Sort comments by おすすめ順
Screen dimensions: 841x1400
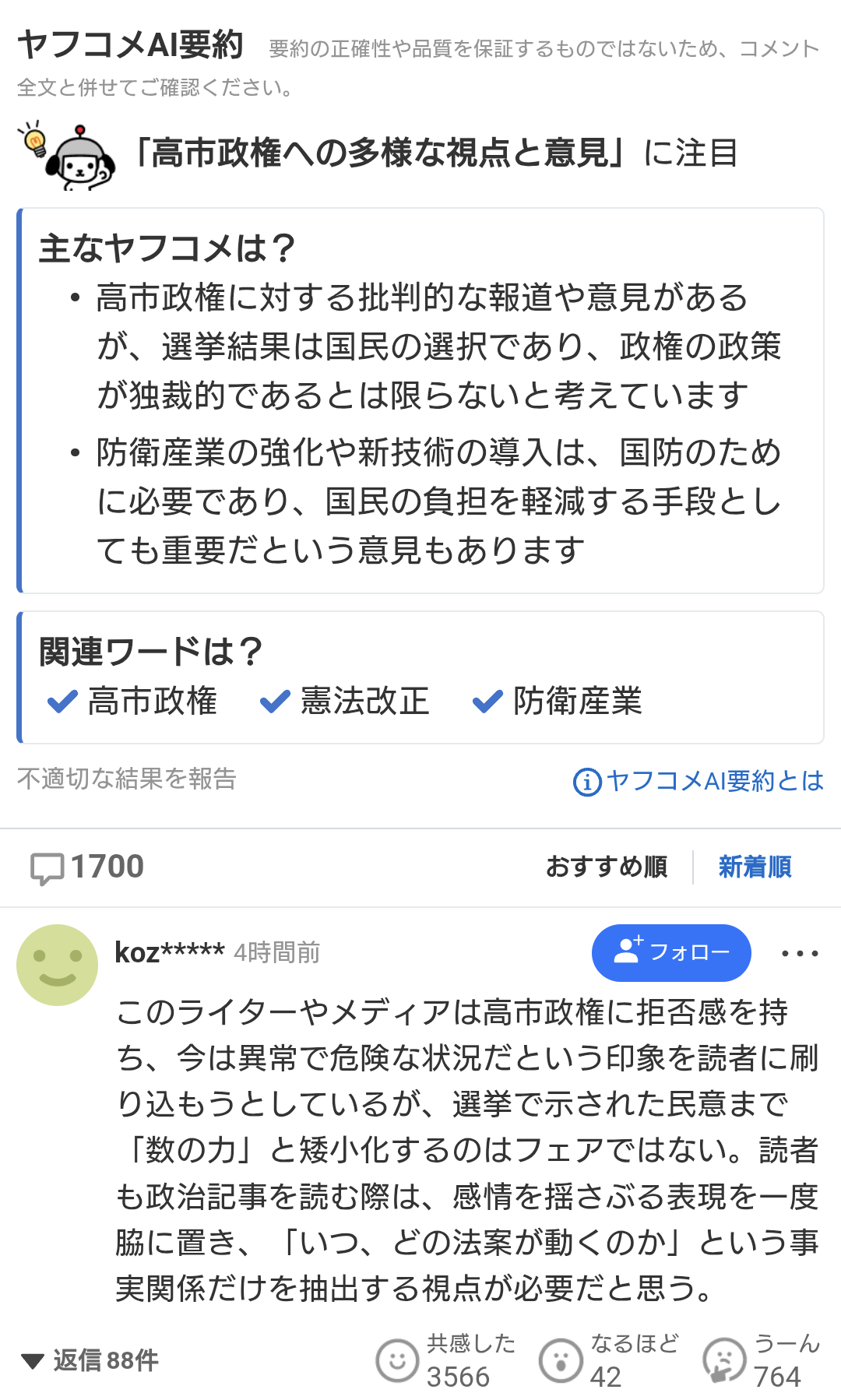[x=607, y=867]
